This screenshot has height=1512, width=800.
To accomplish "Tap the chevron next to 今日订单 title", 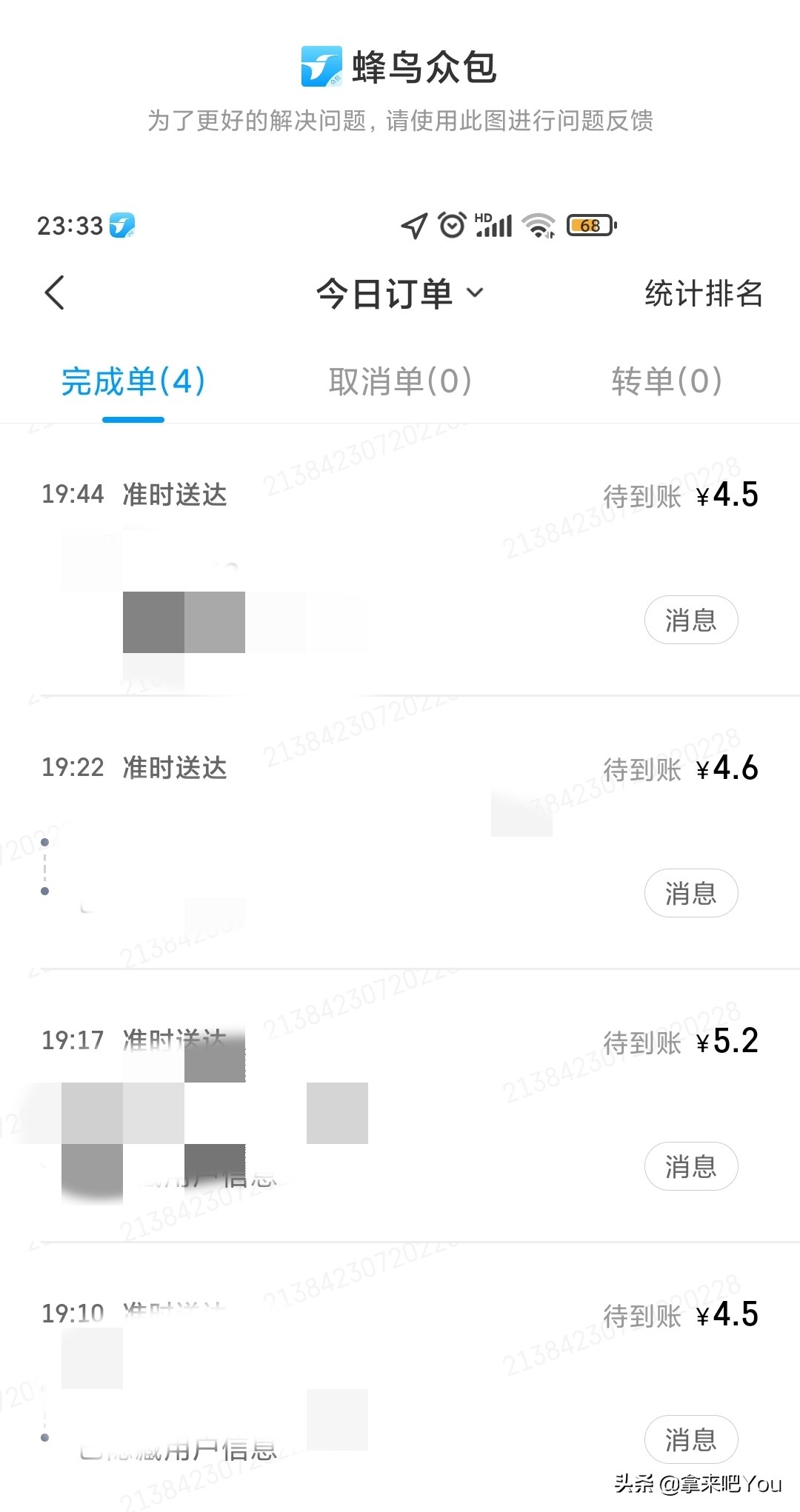I will click(476, 295).
